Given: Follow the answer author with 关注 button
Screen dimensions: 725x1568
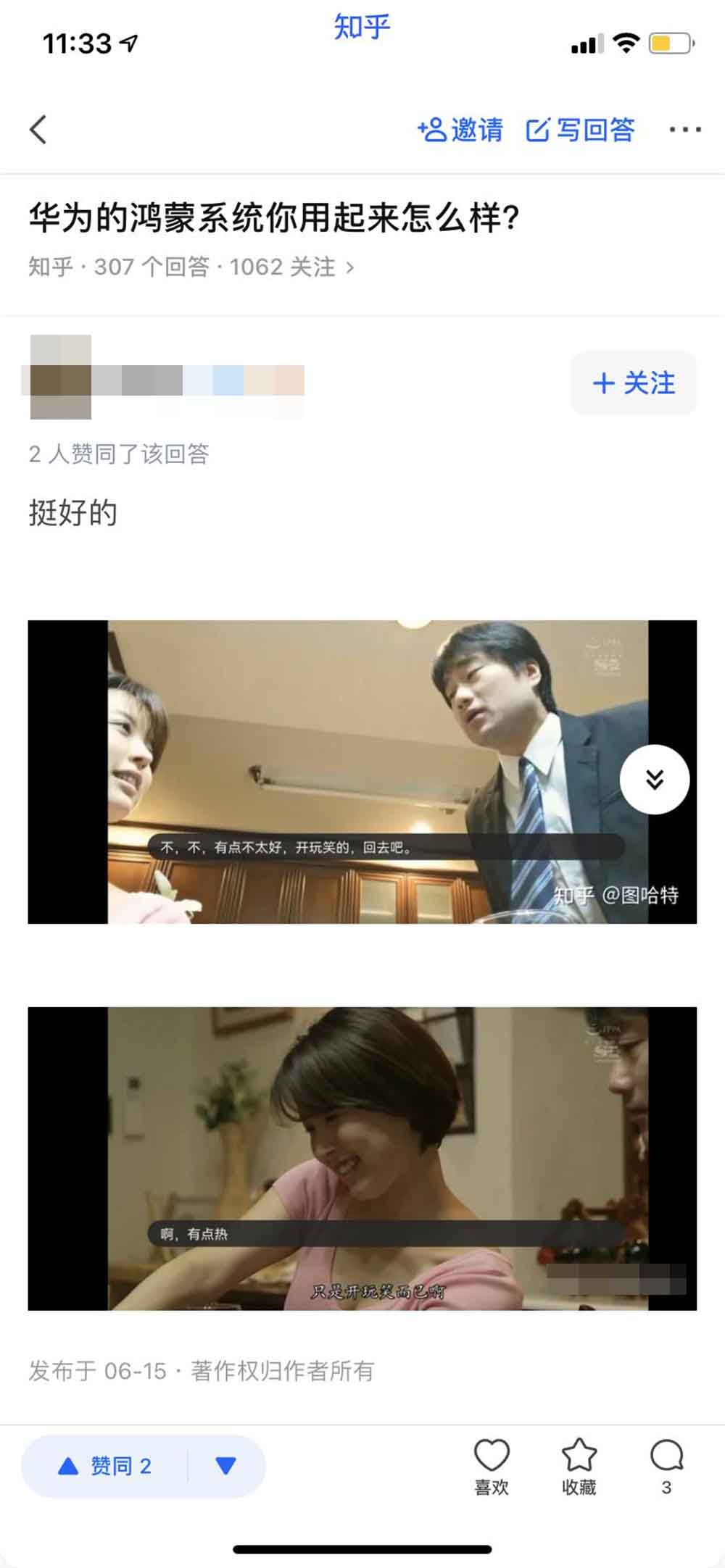Looking at the screenshot, I should click(634, 383).
